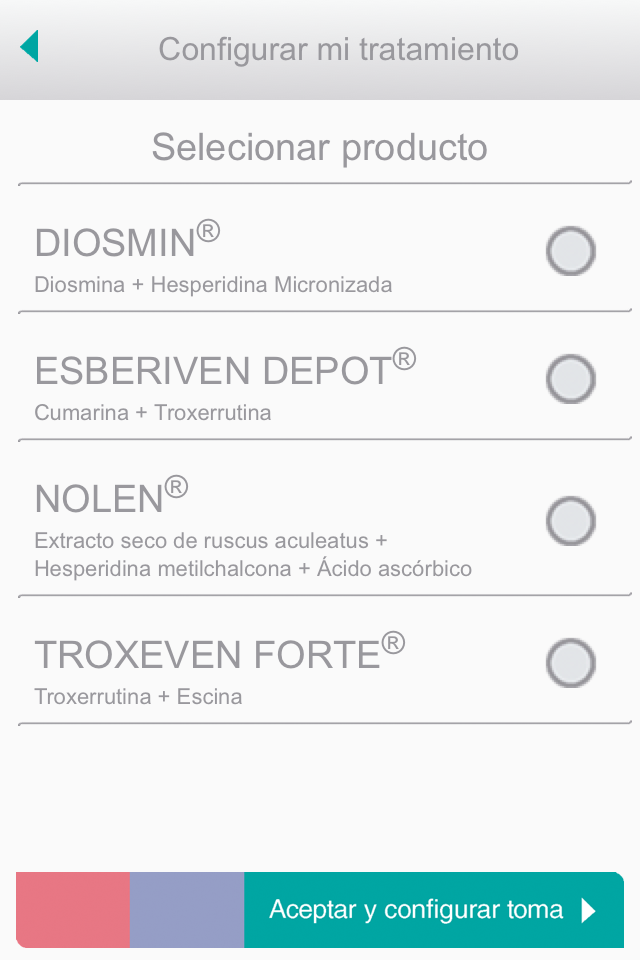This screenshot has width=640, height=960.
Task: Select the DIOSMIN product option
Action: 571,251
